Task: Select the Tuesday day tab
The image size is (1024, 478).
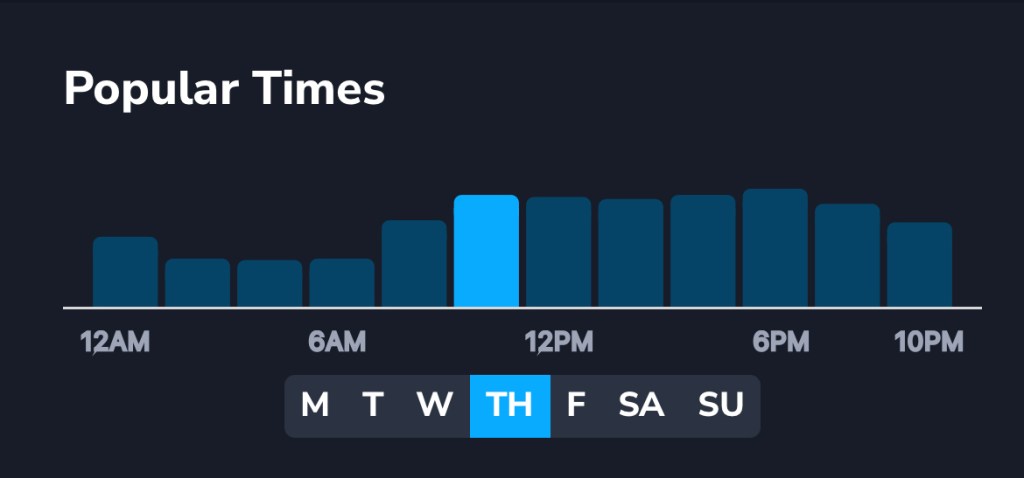Action: [x=373, y=406]
